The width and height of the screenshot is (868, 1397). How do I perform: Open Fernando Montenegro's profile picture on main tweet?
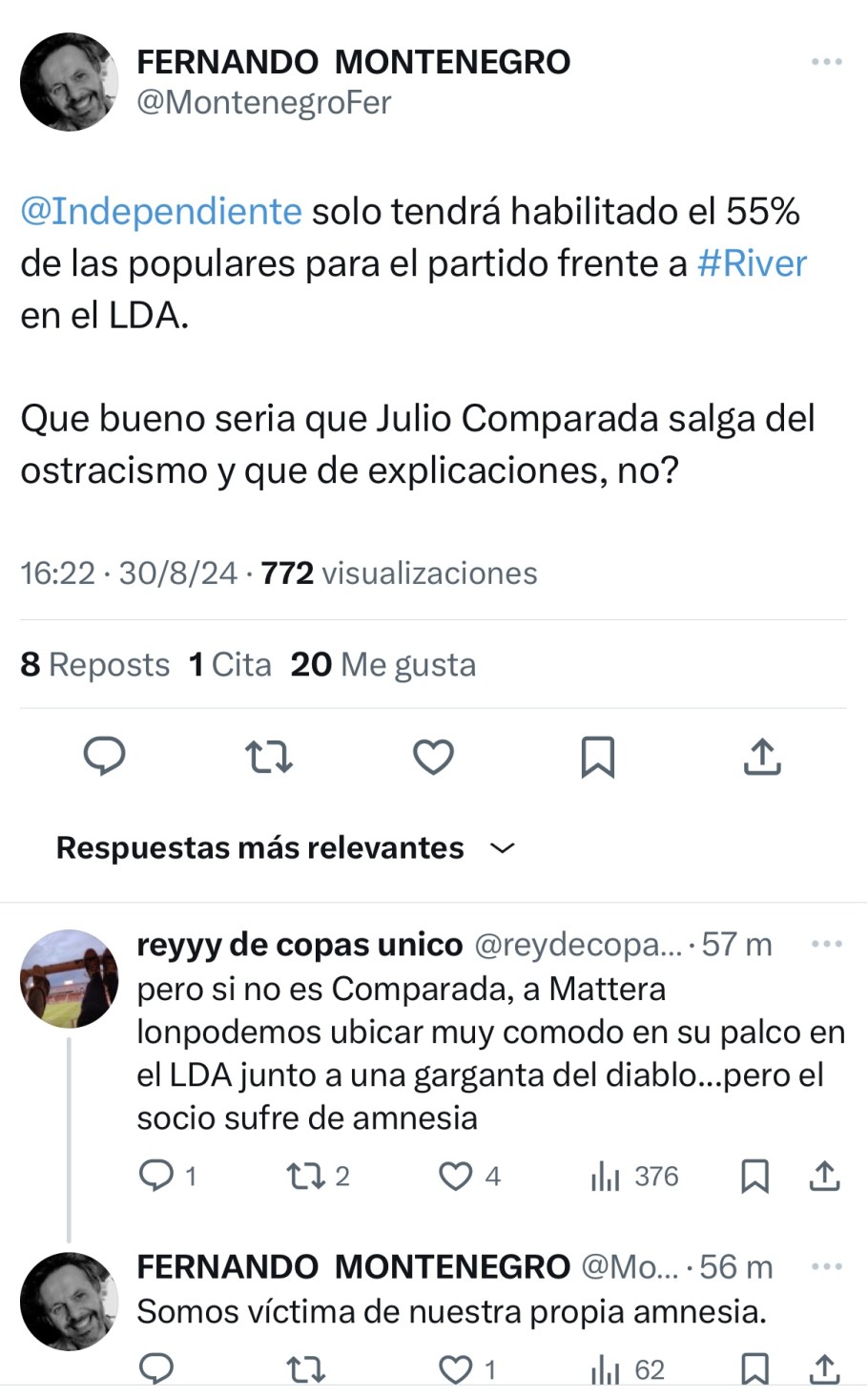pyautogui.click(x=69, y=82)
